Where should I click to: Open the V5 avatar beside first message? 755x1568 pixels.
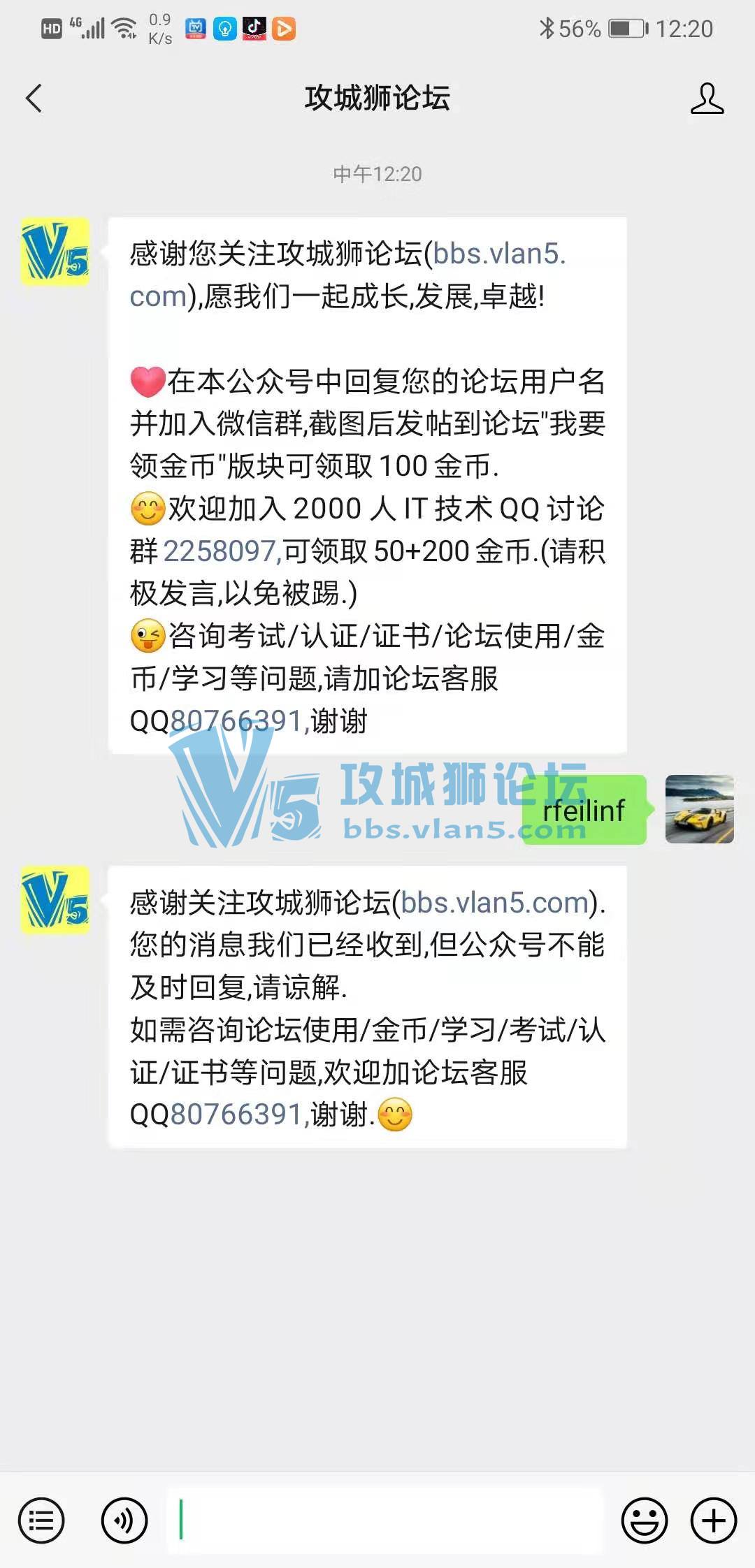(55, 252)
